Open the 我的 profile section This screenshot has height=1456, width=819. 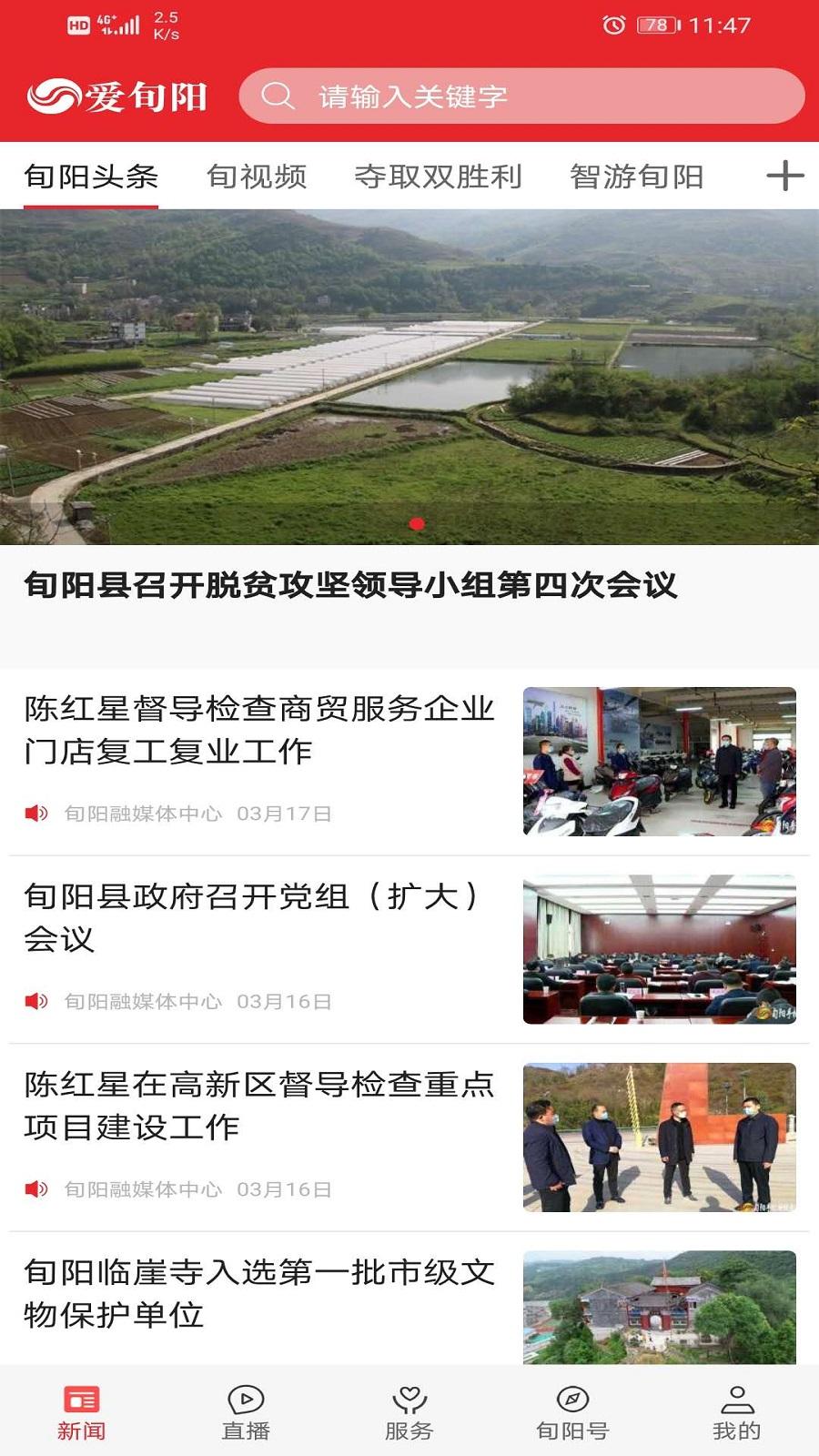736,1406
